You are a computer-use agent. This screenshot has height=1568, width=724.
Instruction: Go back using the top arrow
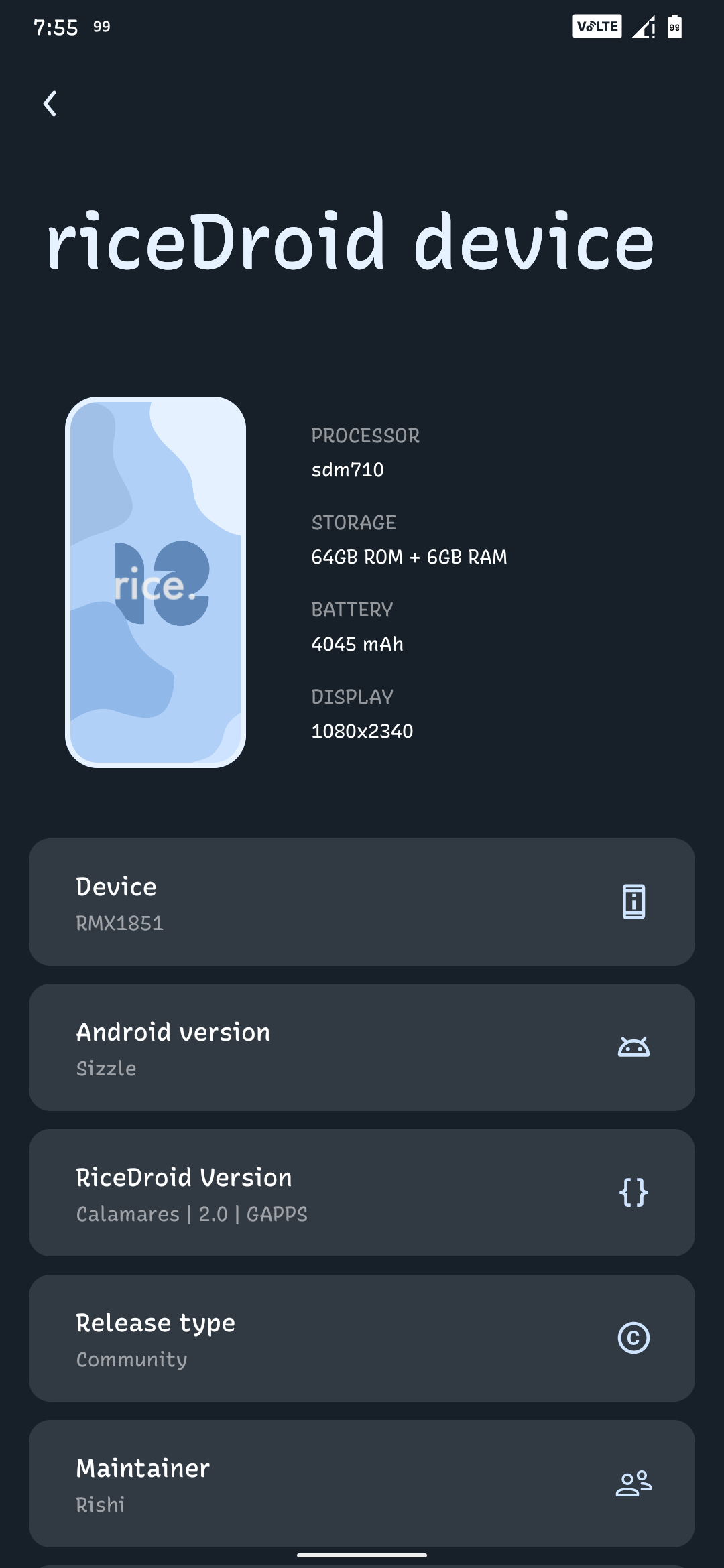(x=50, y=104)
